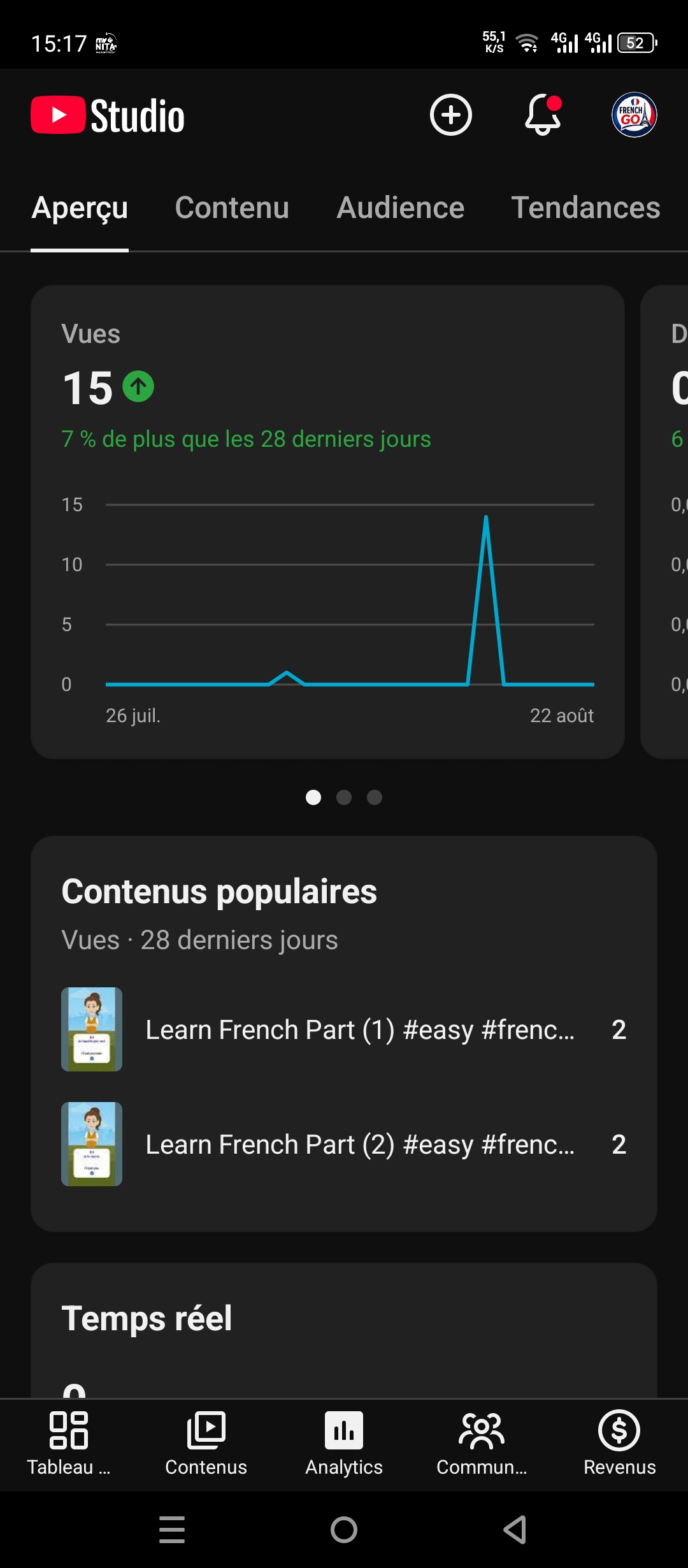Go to the system home screen
Viewport: 688px width, 1568px height.
[344, 1530]
